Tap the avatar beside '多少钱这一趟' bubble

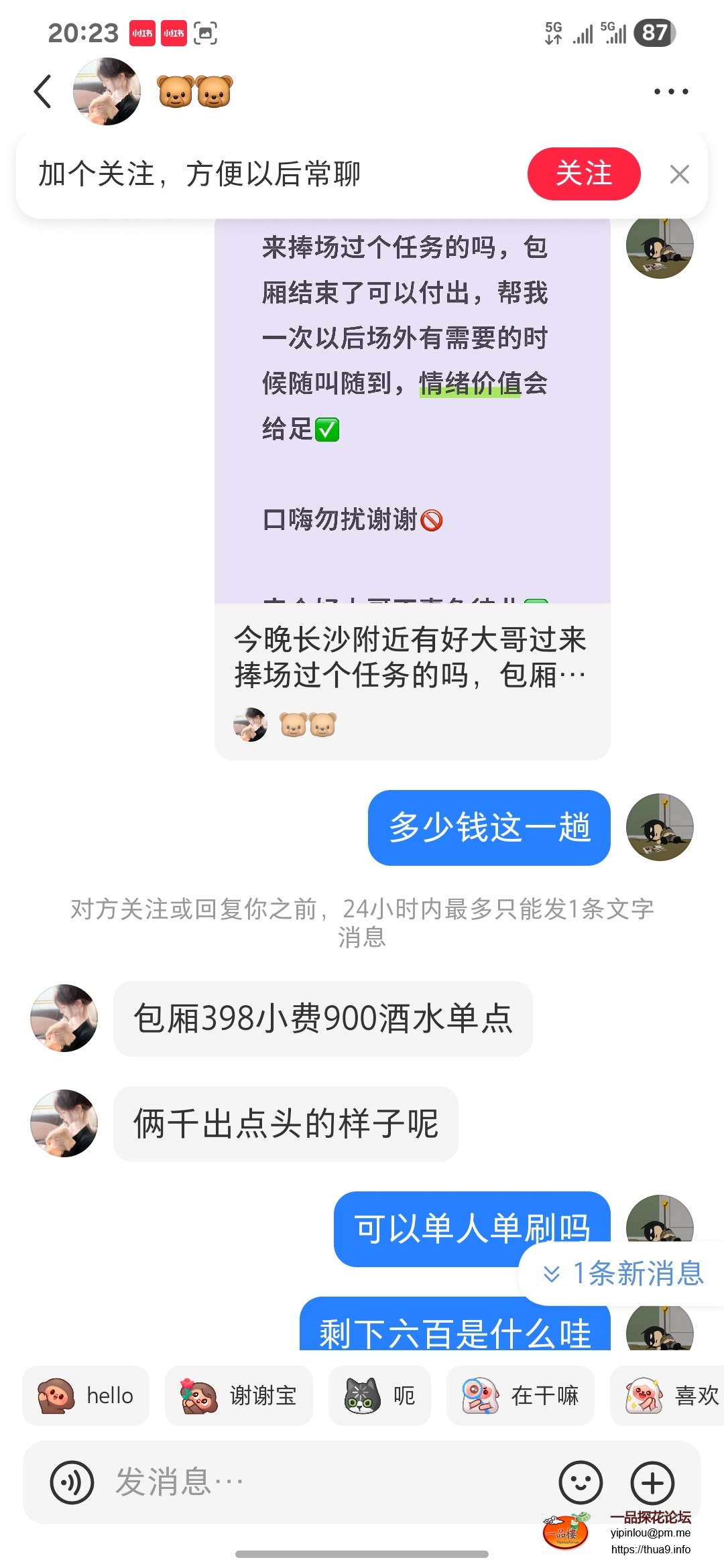pyautogui.click(x=662, y=827)
